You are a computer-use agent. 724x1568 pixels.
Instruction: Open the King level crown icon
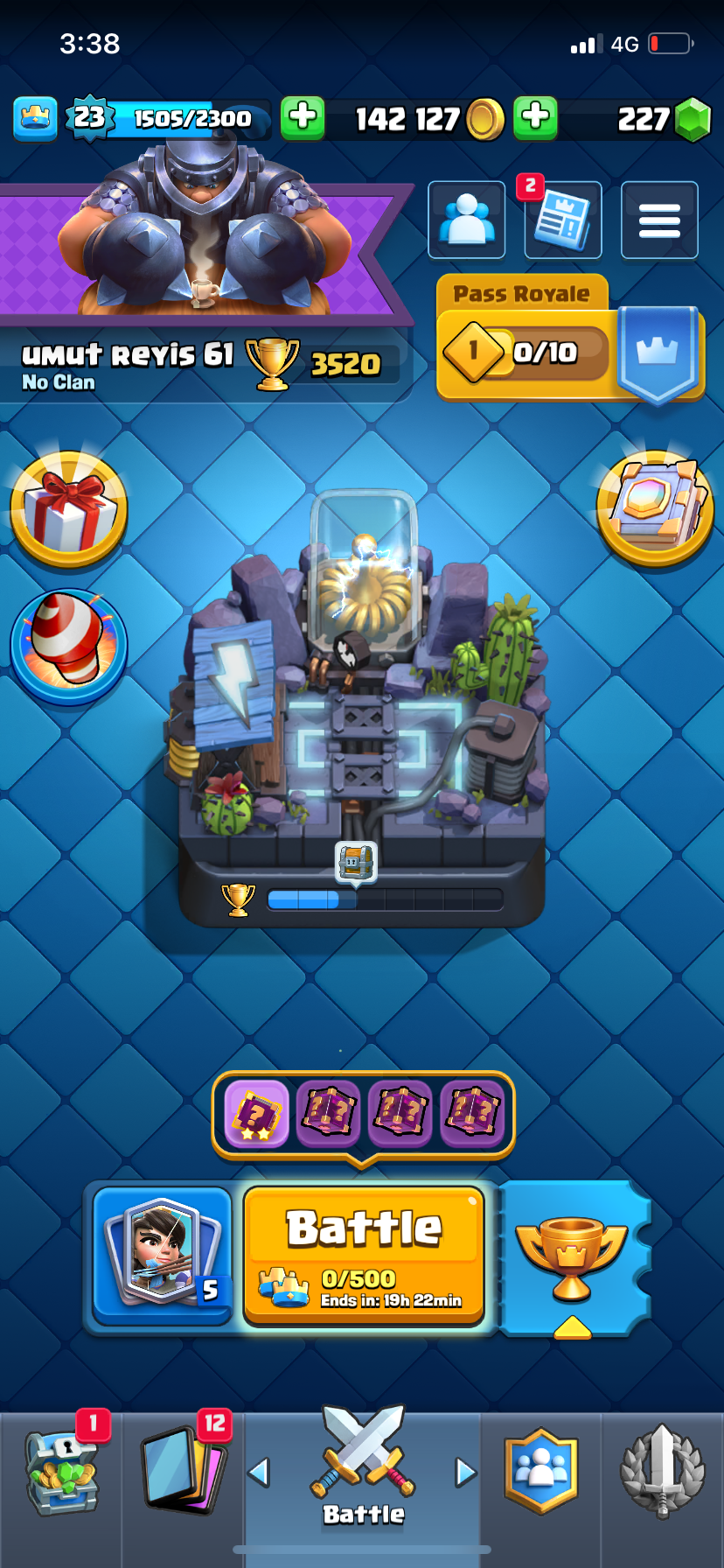(35, 118)
